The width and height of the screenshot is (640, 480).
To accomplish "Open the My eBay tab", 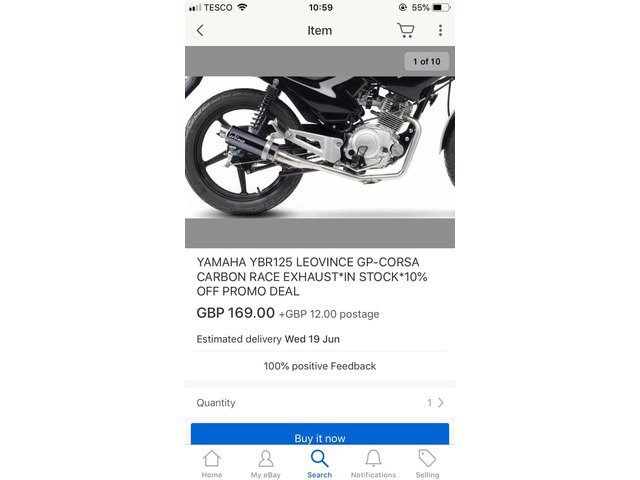I will (265, 464).
